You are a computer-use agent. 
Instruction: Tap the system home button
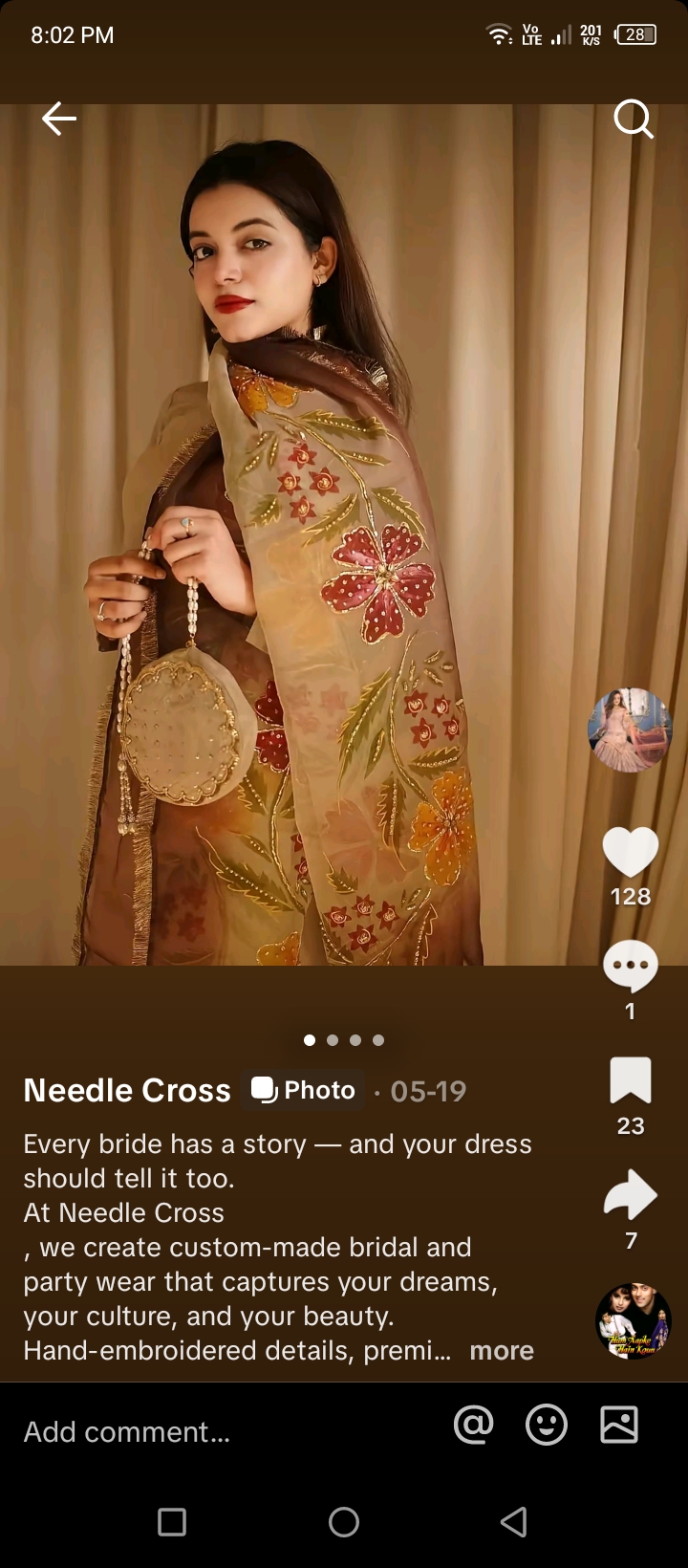tap(344, 1521)
